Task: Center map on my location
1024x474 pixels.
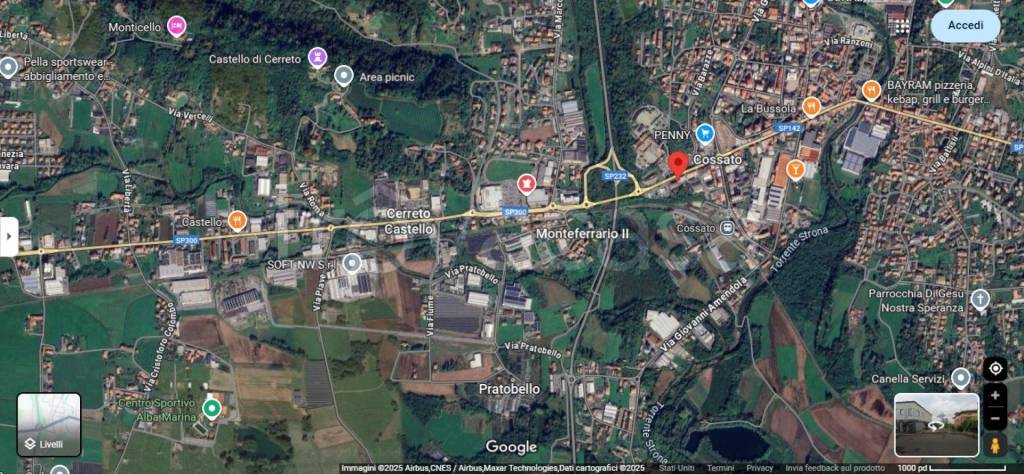Action: [994, 368]
